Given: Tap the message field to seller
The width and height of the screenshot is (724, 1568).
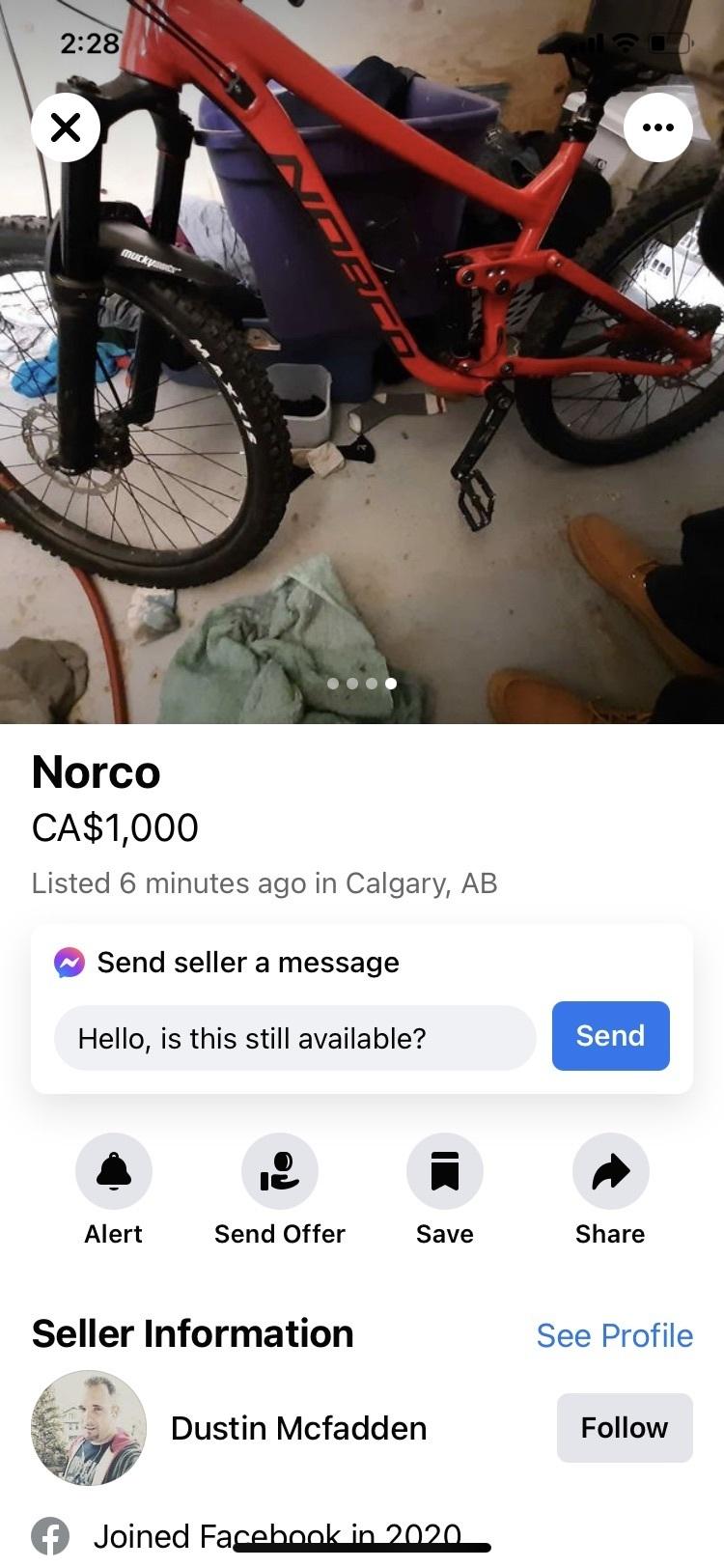Looking at the screenshot, I should click(x=294, y=1038).
